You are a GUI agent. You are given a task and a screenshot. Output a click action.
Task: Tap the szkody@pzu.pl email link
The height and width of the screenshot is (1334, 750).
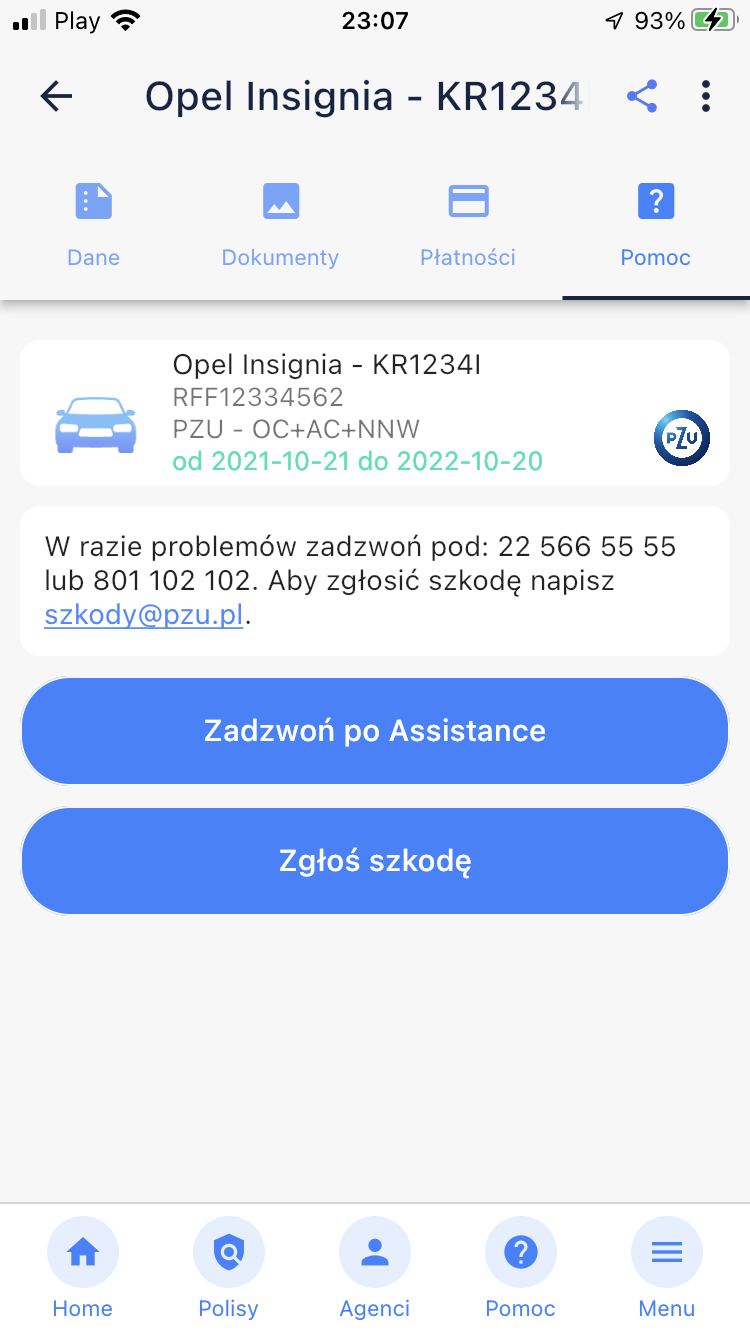[x=144, y=615]
